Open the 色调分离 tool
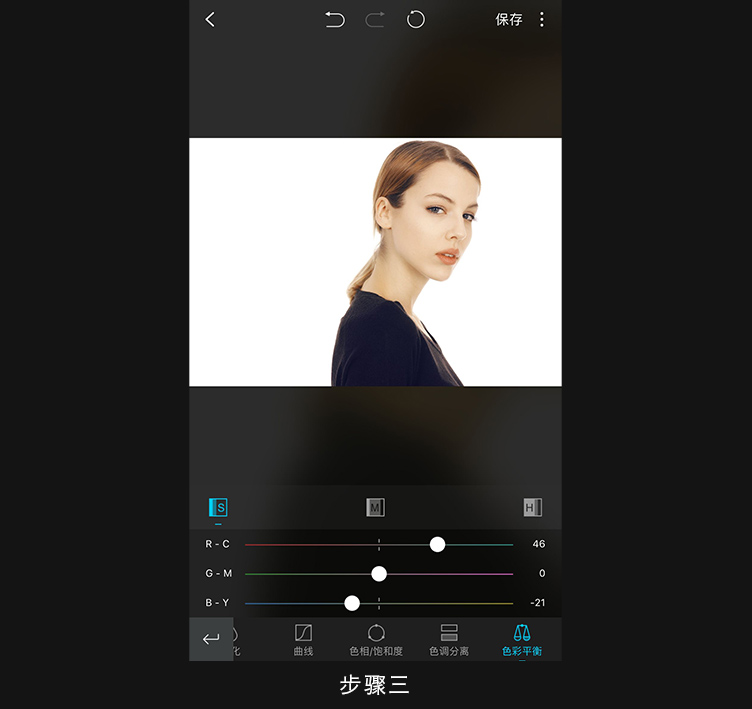 [x=449, y=640]
